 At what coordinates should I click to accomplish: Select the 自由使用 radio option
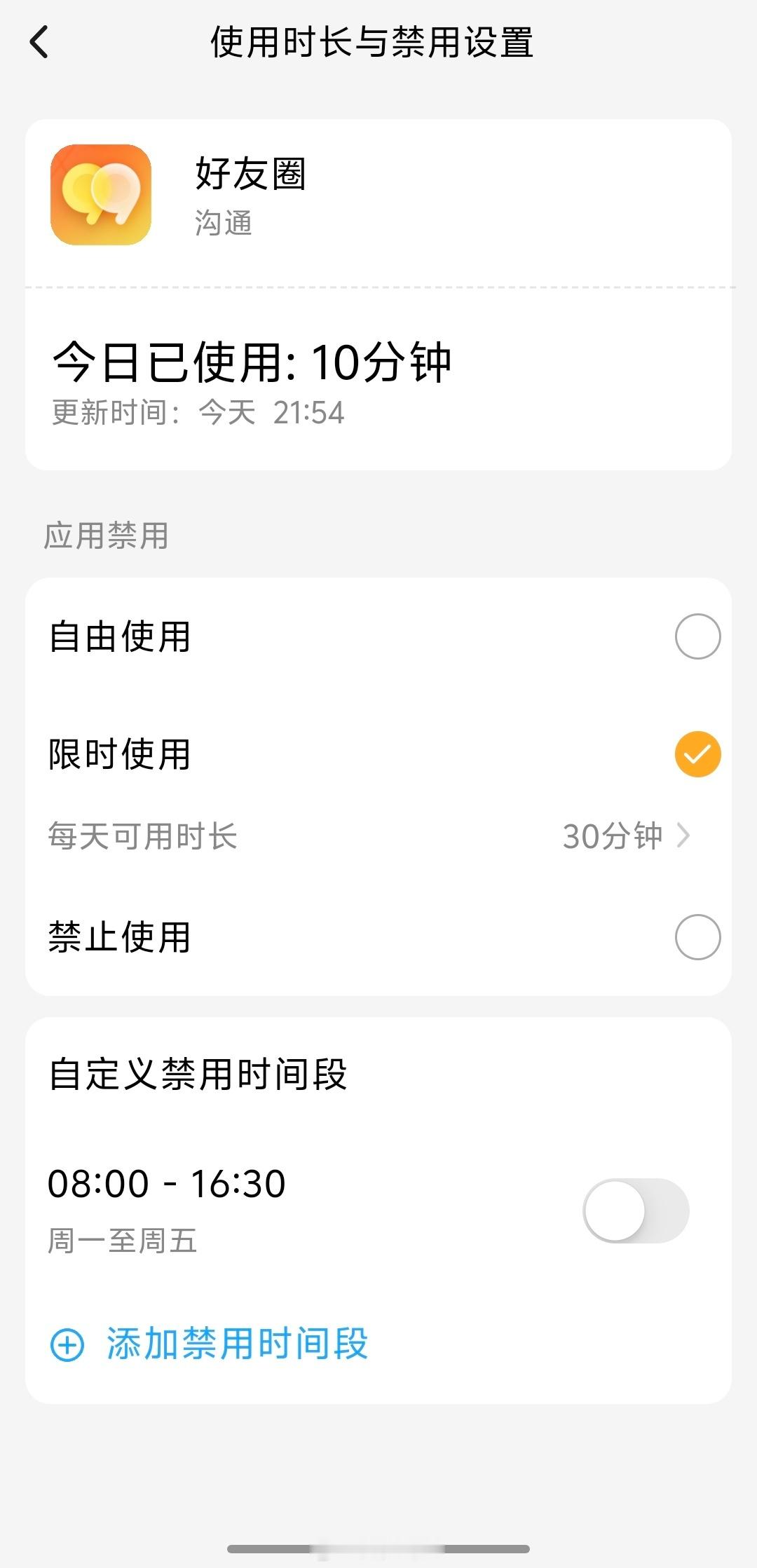point(697,636)
